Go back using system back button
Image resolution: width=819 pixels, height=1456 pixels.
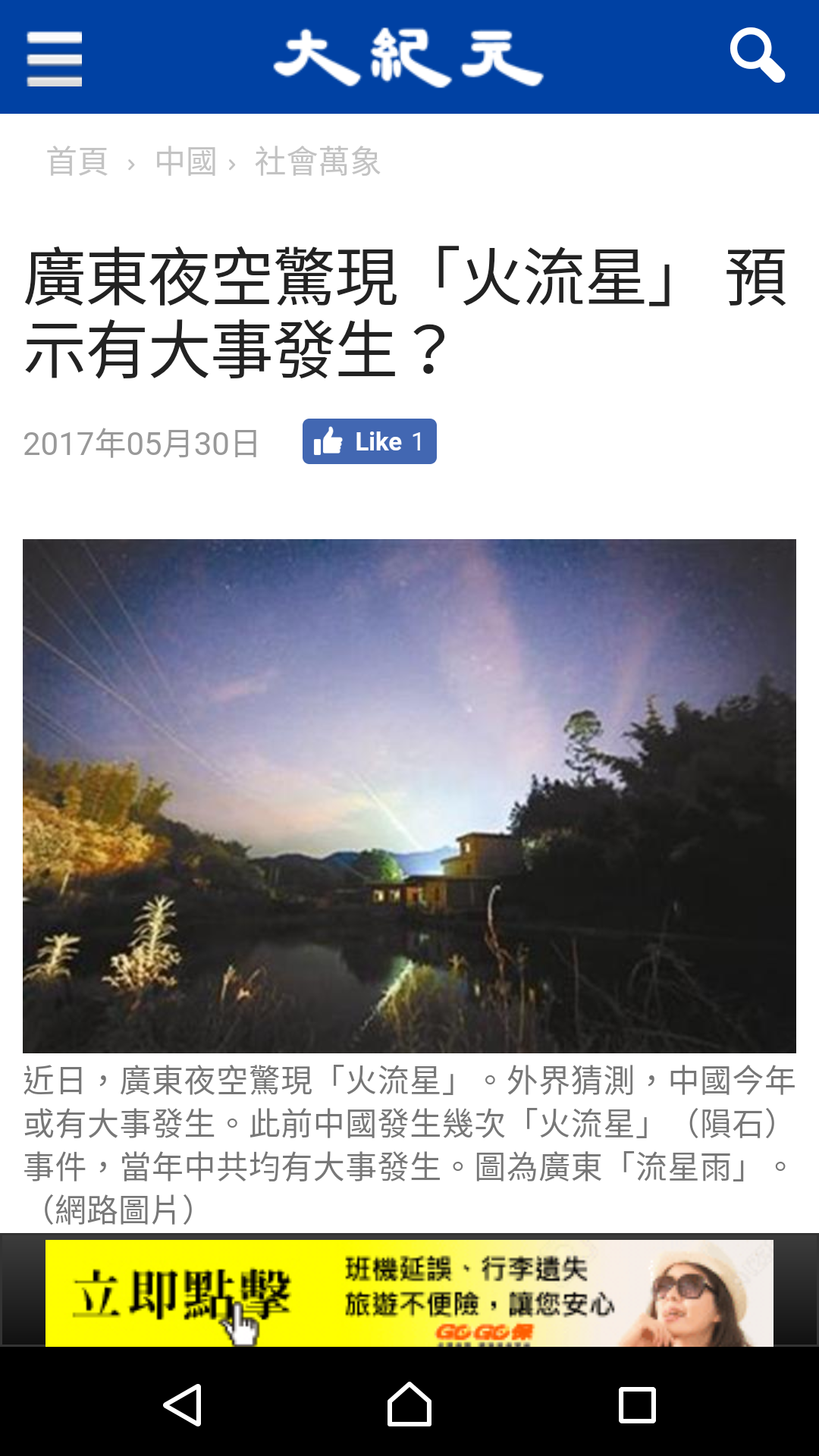point(183,1405)
